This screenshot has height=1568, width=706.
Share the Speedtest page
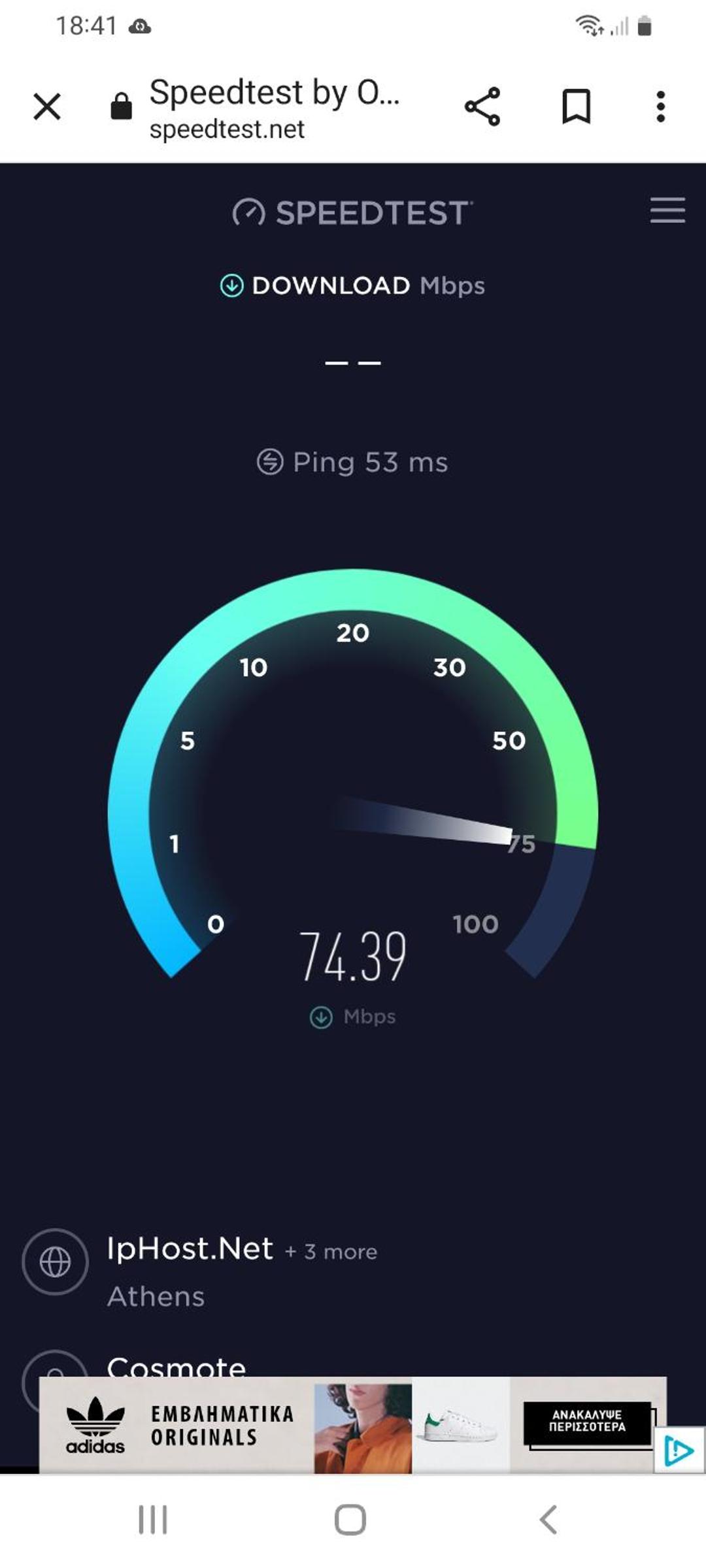[482, 106]
